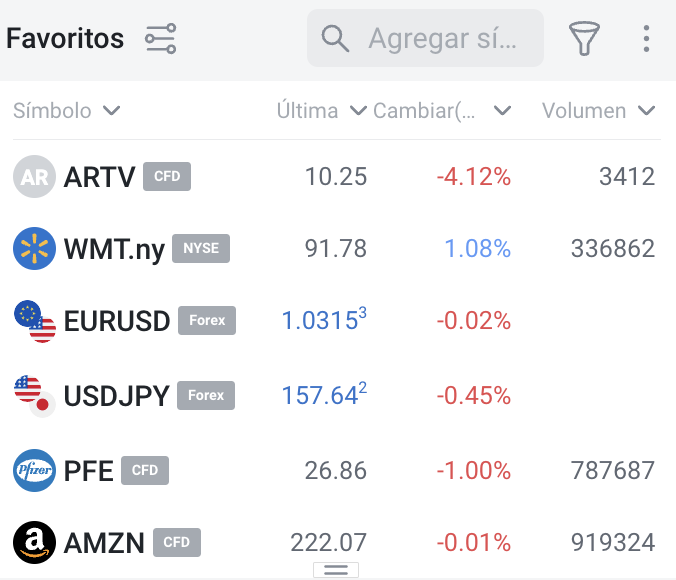Open the filter funnel icon
676x580 pixels.
click(584, 39)
